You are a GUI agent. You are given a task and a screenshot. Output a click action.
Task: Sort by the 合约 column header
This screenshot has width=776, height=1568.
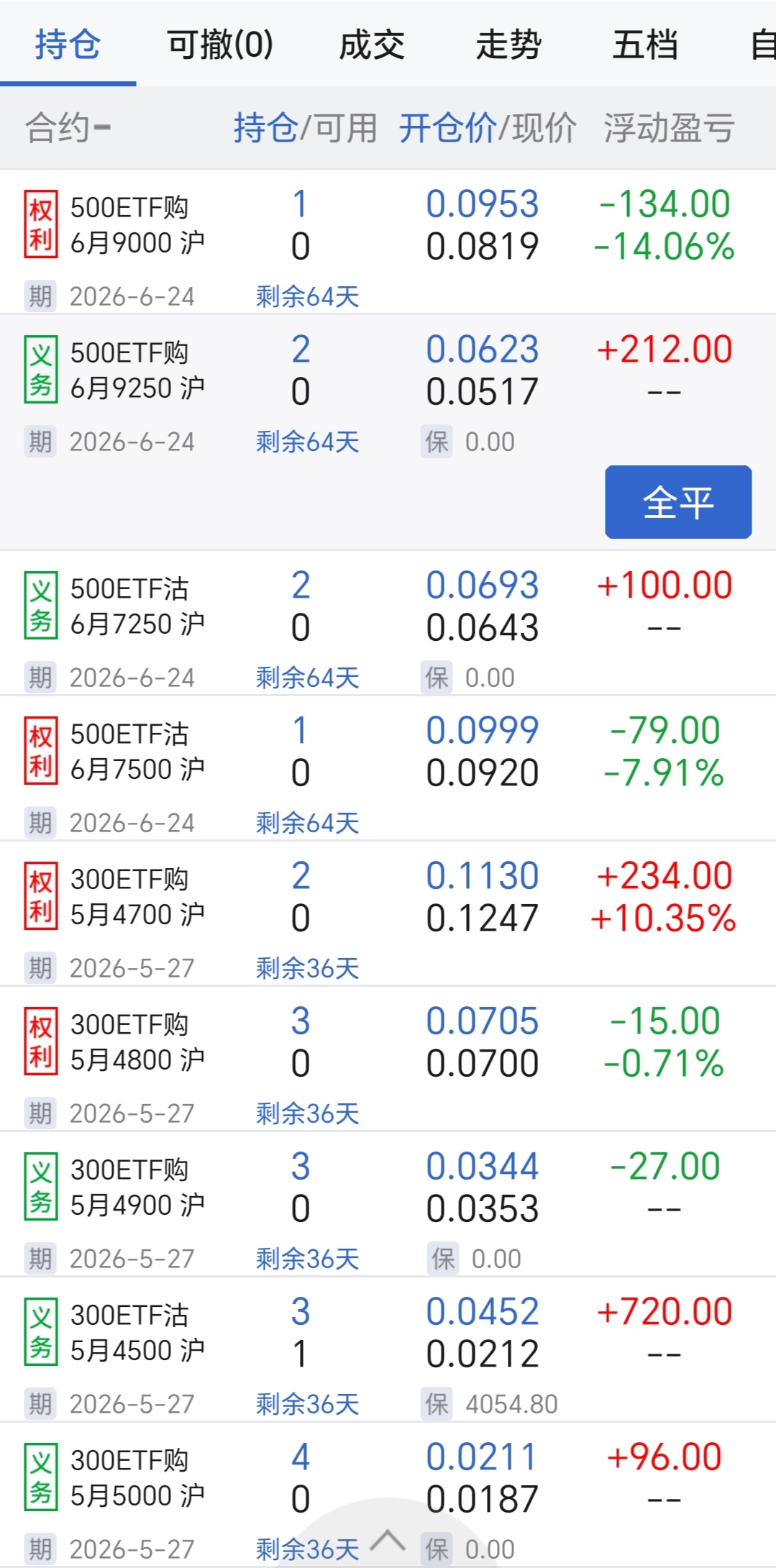click(68, 129)
